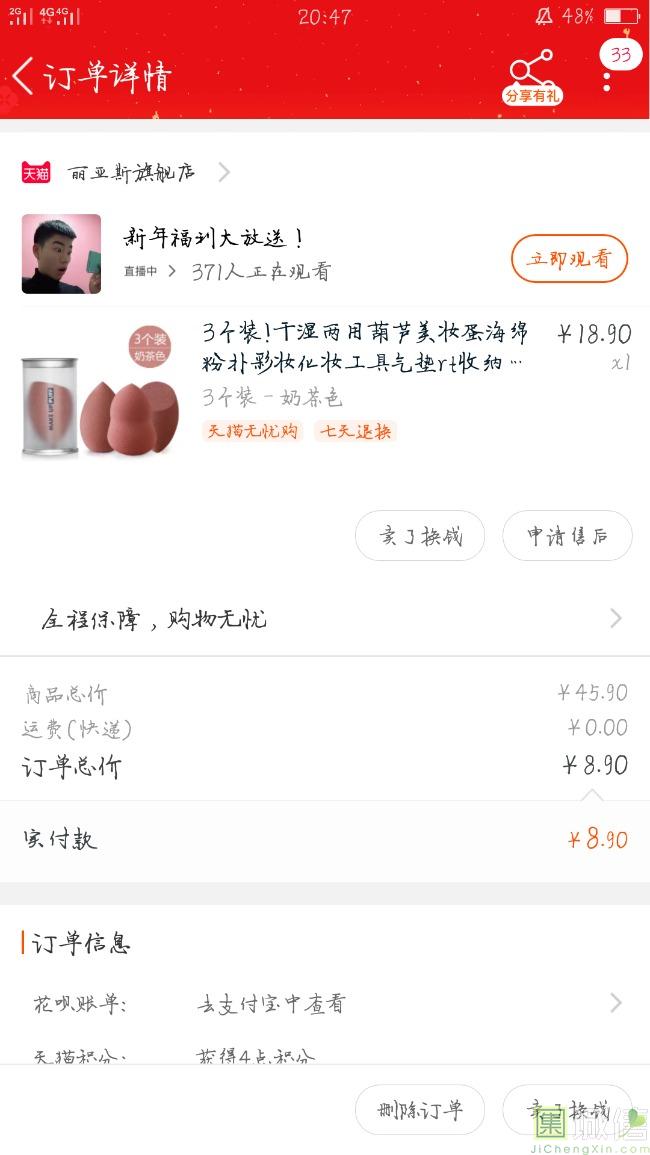Open 花呗账单 去支付宝中查看 row
This screenshot has height=1155, width=650.
pos(325,1003)
